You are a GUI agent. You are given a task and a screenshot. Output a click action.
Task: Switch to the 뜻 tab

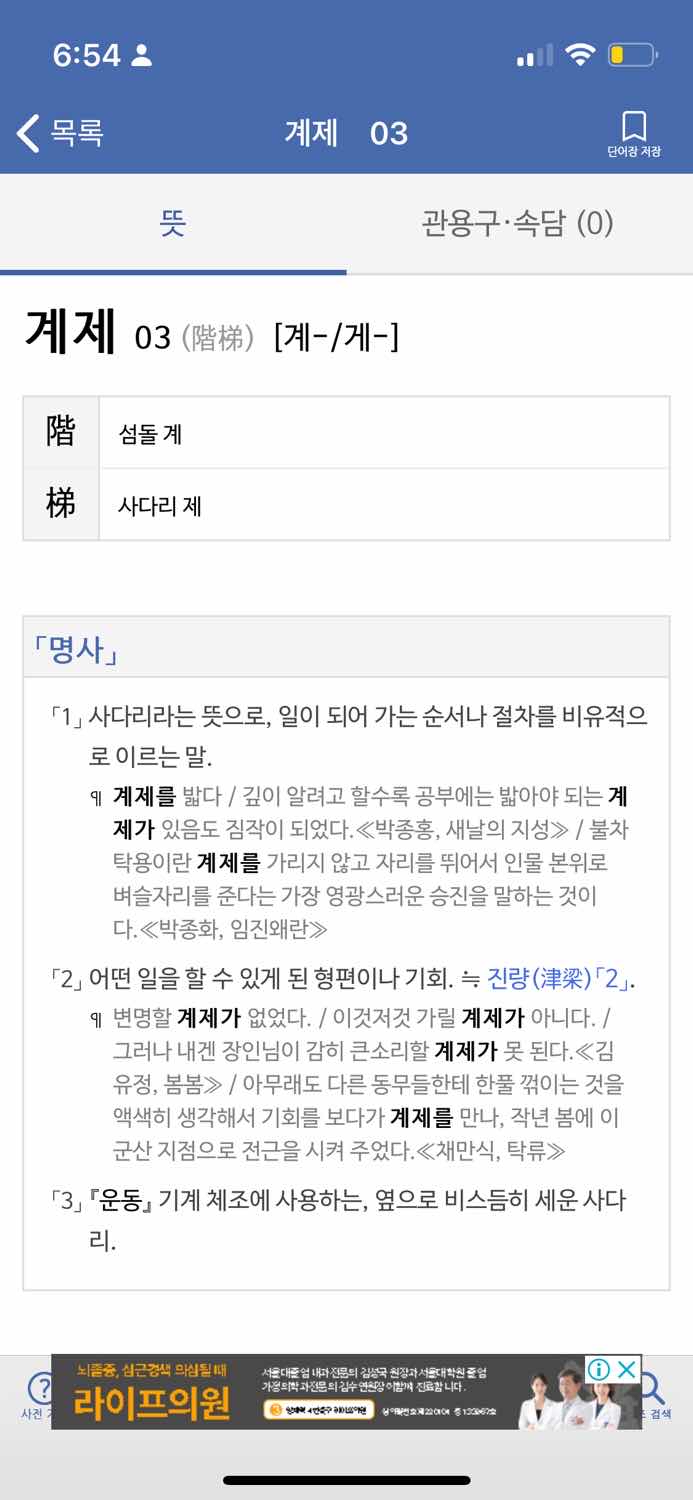tap(173, 223)
